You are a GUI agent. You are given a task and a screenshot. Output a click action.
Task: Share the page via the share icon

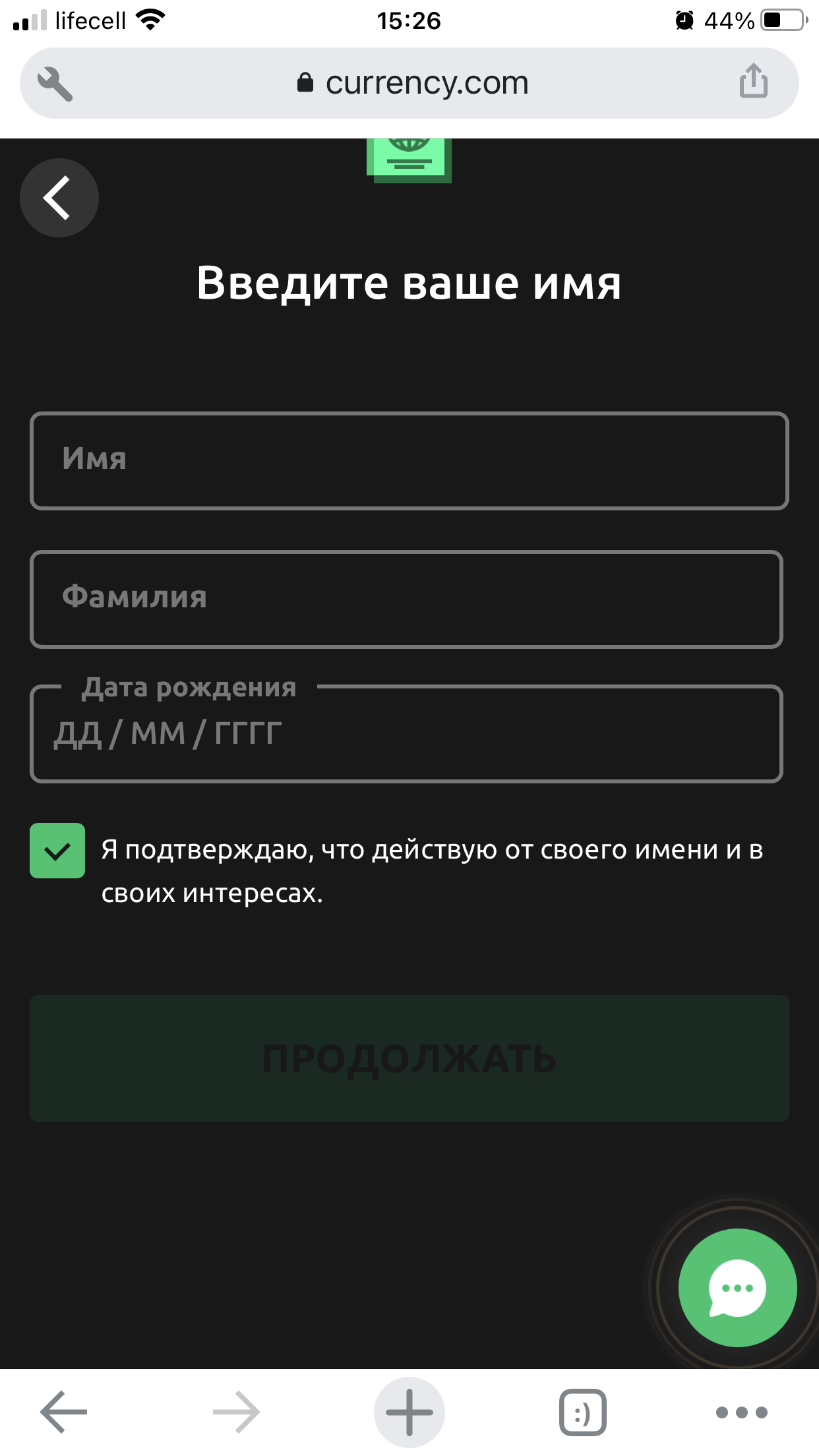(753, 82)
